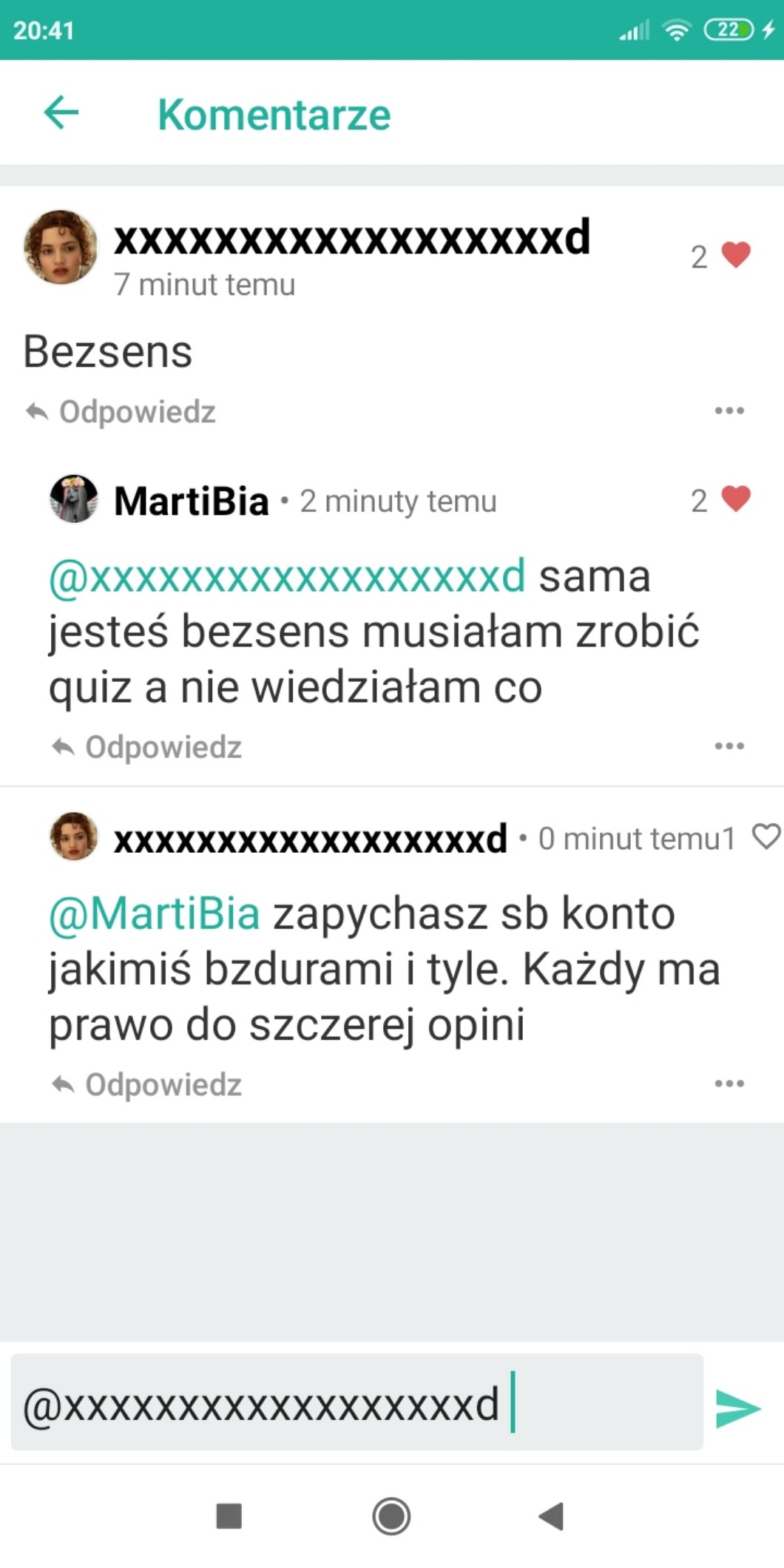Open the top commenter's avatar above "Bezsens"
Viewport: 784px width, 1568px height.
(x=61, y=248)
